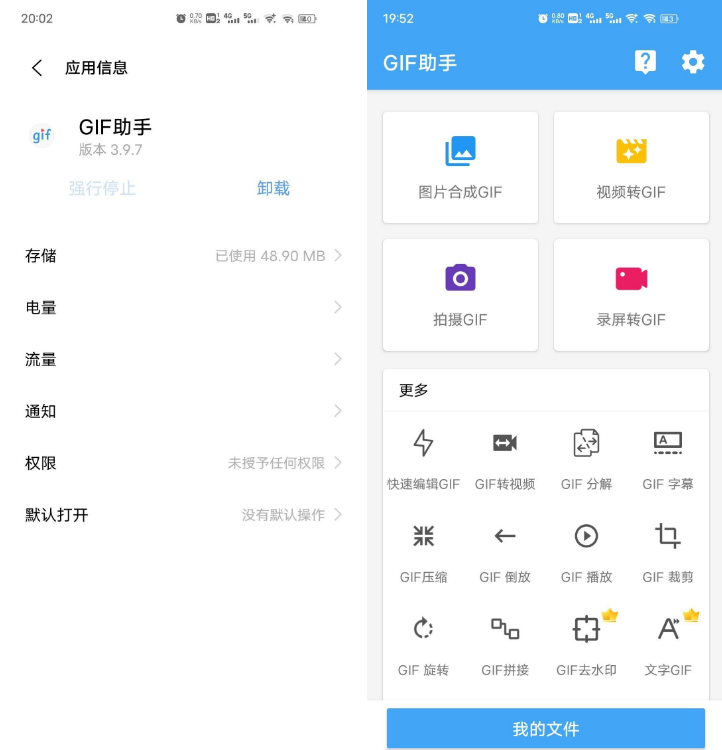Open the GIF助手 settings gear

point(691,61)
